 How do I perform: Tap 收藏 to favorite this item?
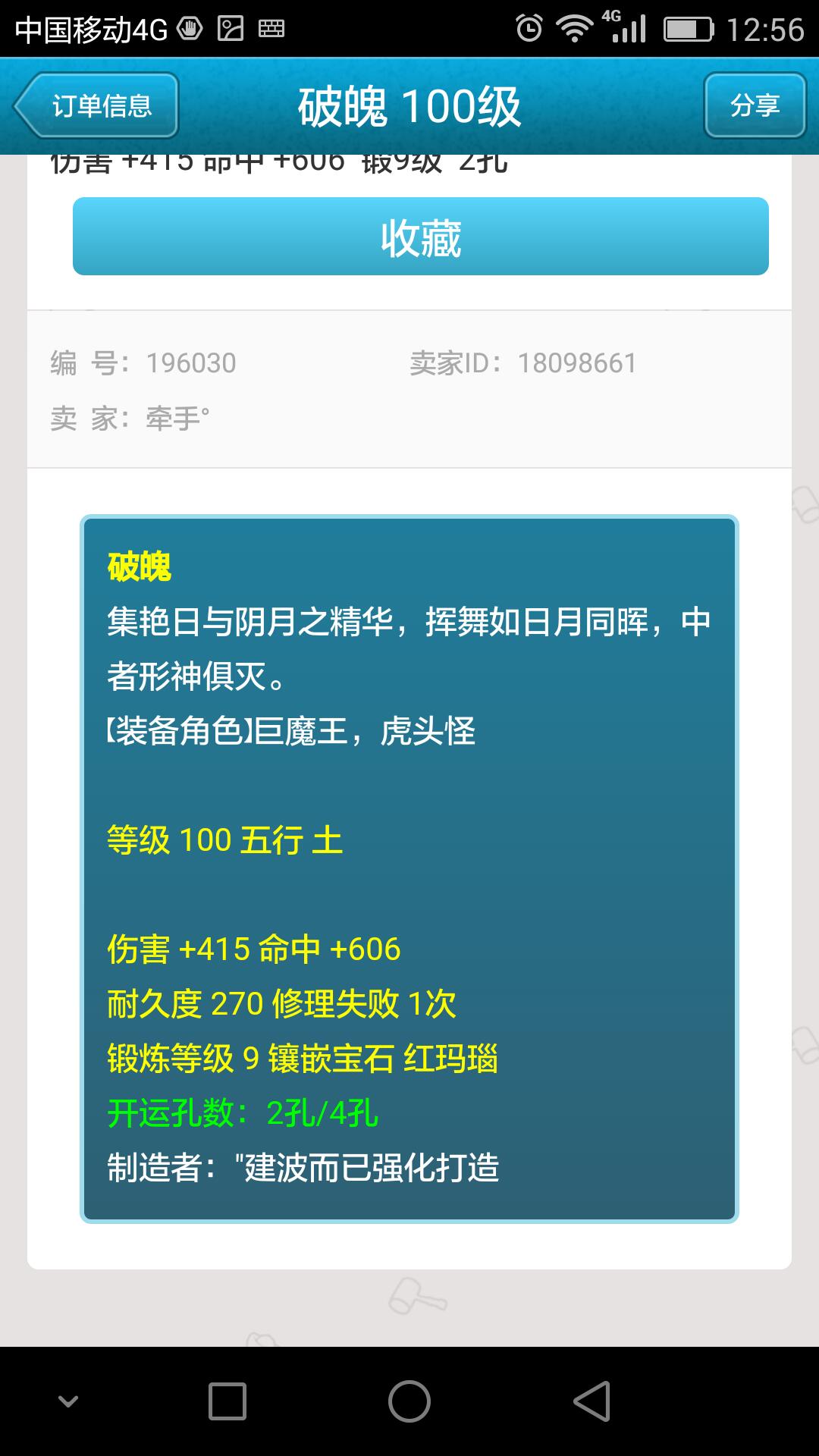tap(420, 237)
